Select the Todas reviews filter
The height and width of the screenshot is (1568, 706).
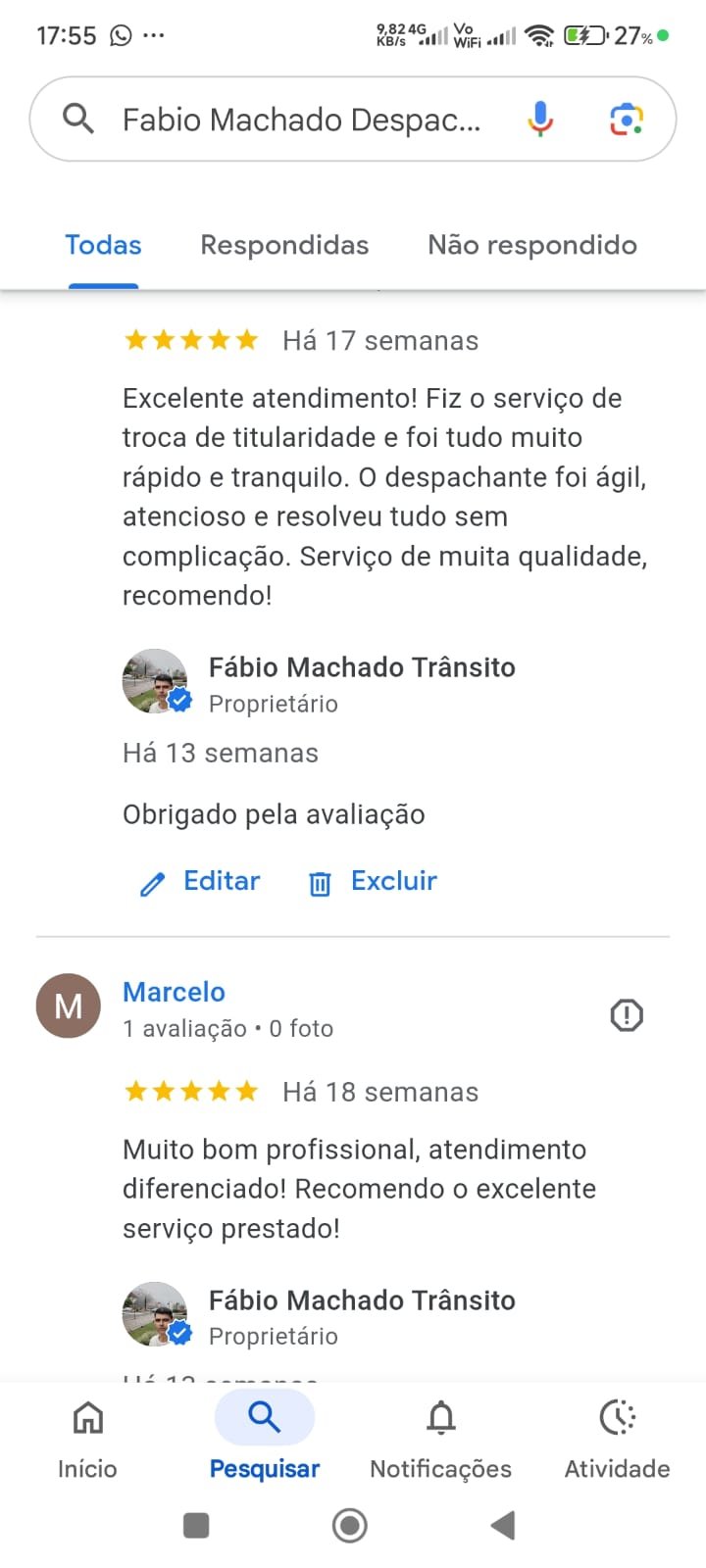[103, 245]
